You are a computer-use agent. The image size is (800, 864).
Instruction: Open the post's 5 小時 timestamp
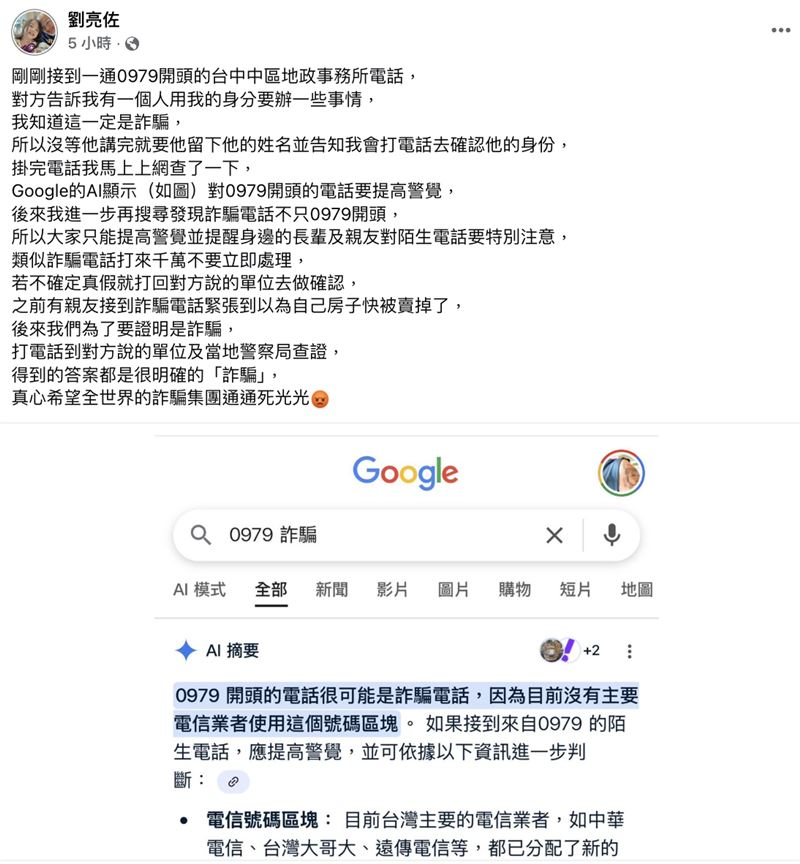[90, 44]
